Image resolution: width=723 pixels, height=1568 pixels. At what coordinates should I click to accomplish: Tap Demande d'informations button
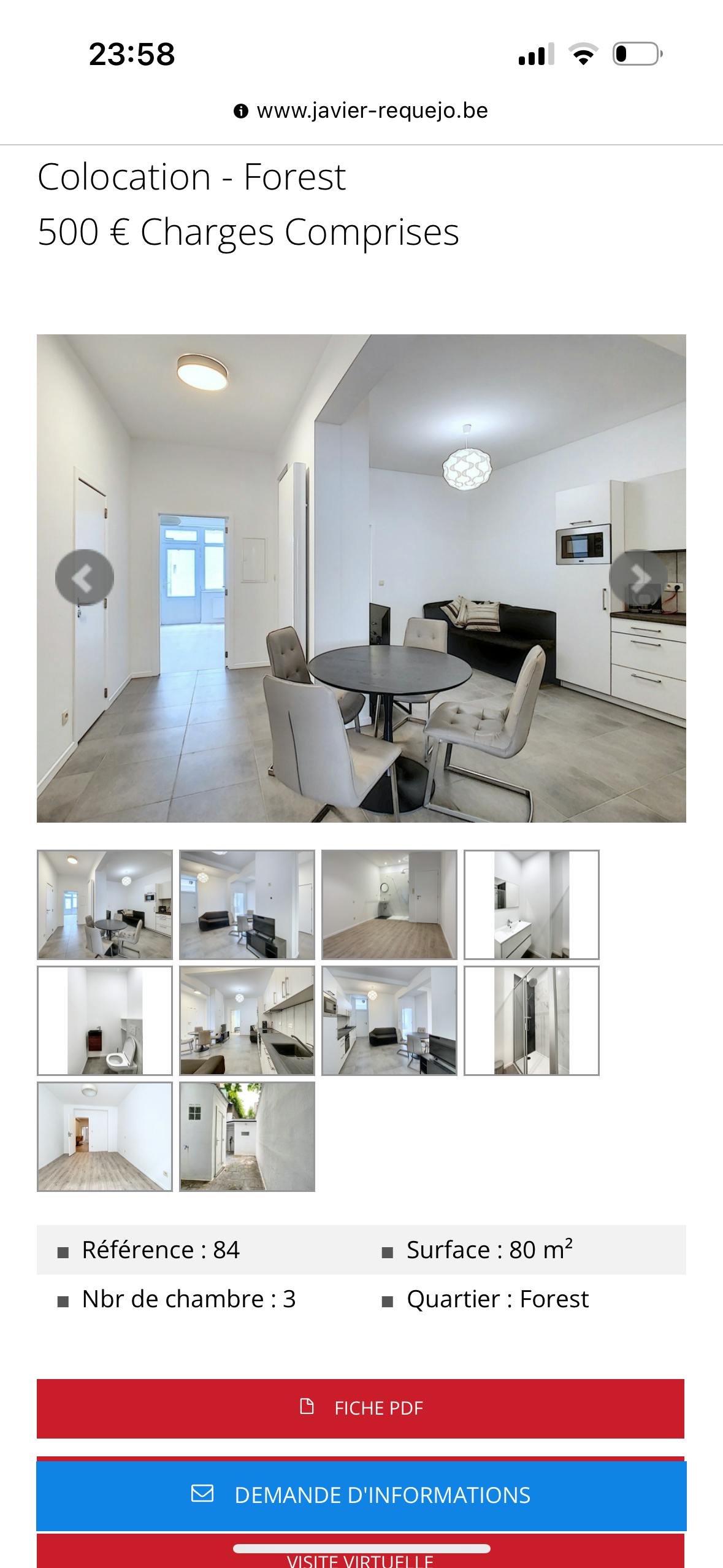(361, 1495)
